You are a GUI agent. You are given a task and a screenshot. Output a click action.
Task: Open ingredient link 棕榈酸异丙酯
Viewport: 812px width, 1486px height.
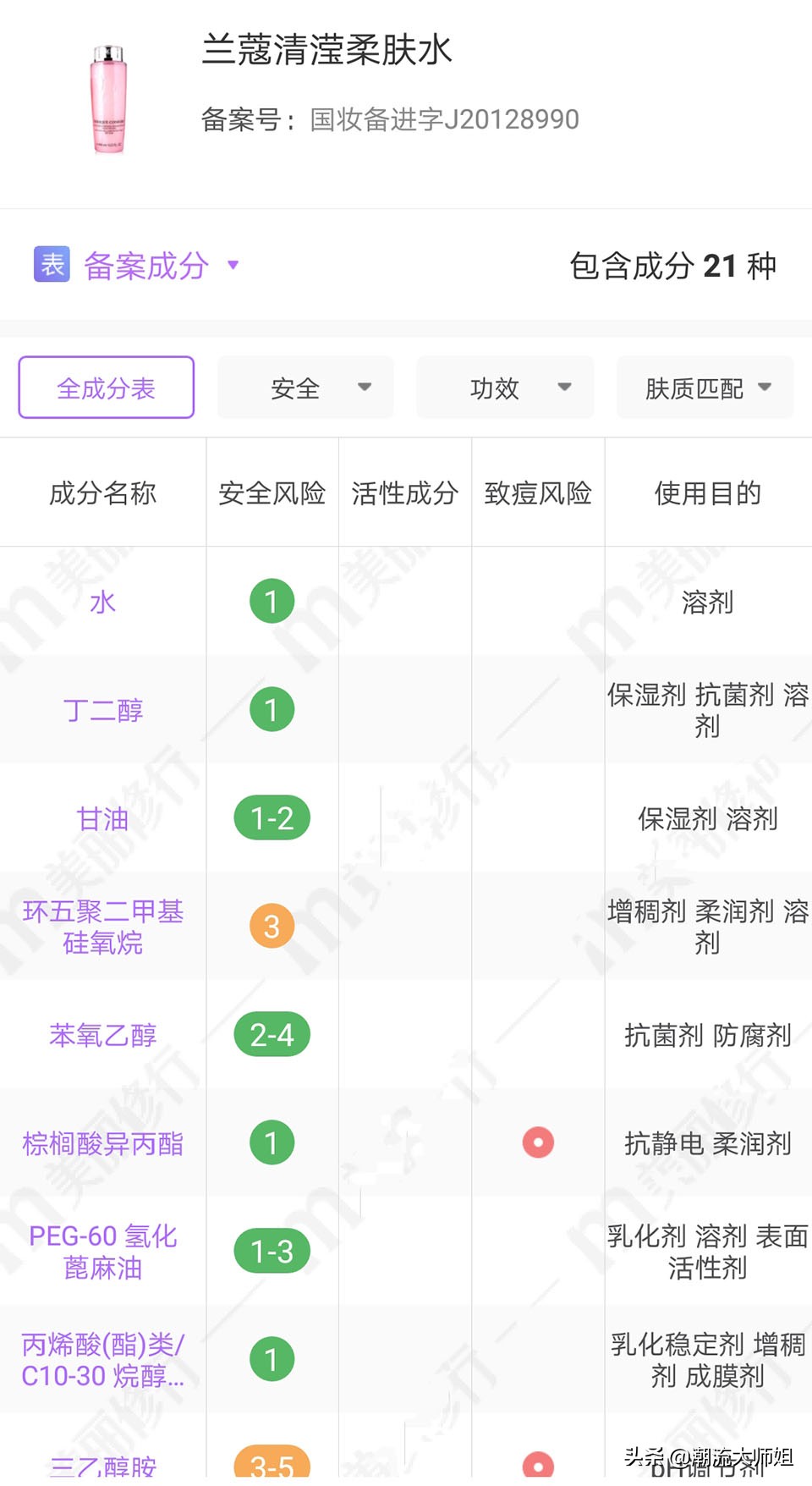[x=103, y=1143]
